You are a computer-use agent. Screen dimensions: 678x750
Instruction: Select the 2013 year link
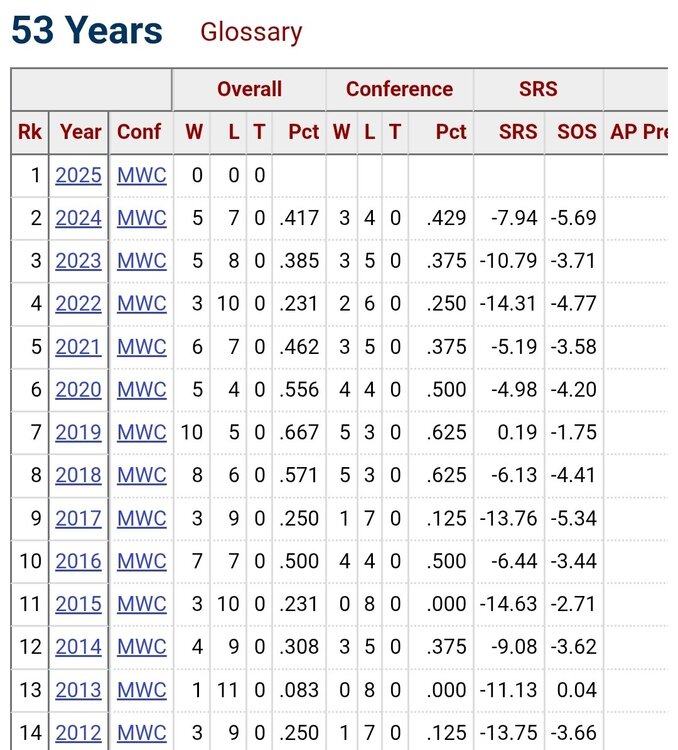78,690
